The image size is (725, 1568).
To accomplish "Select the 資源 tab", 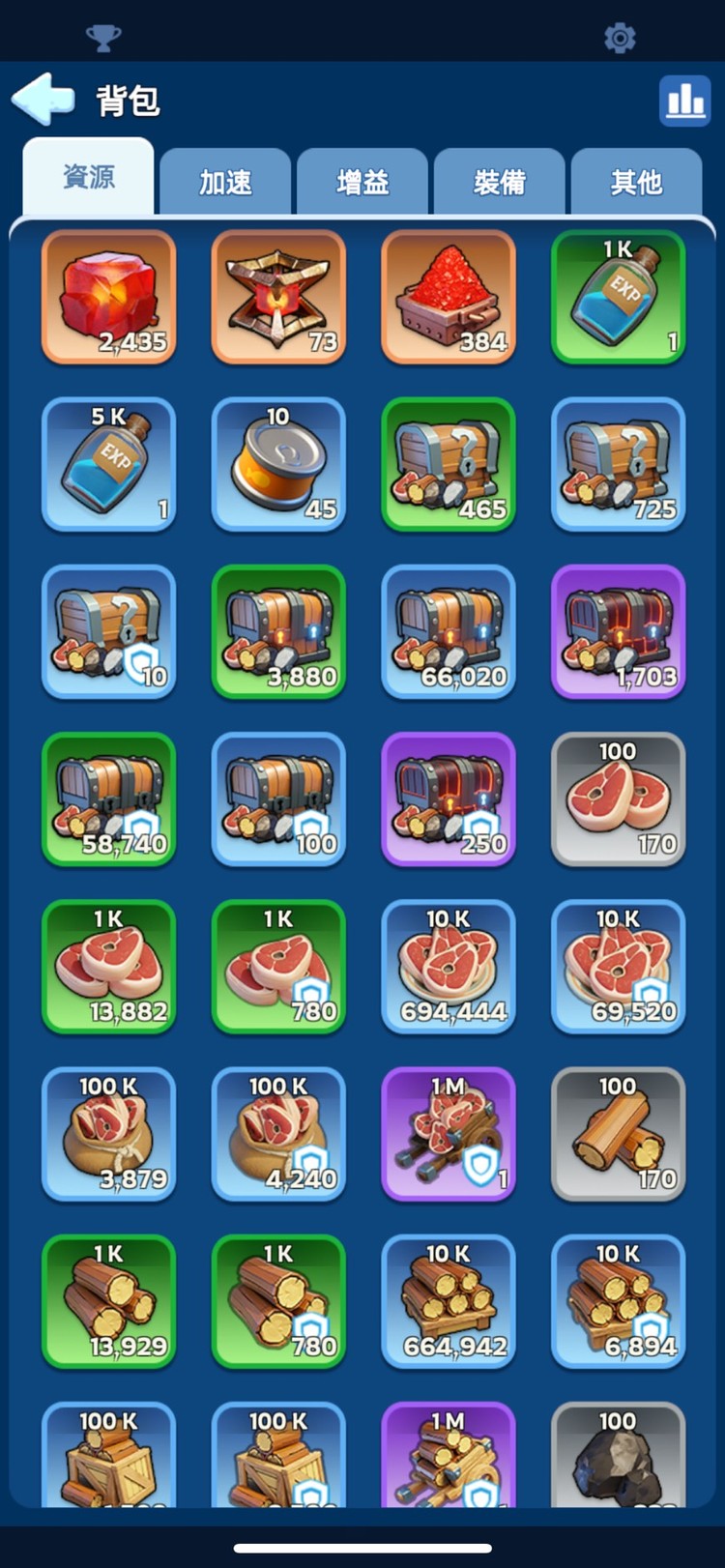I will click(x=88, y=177).
